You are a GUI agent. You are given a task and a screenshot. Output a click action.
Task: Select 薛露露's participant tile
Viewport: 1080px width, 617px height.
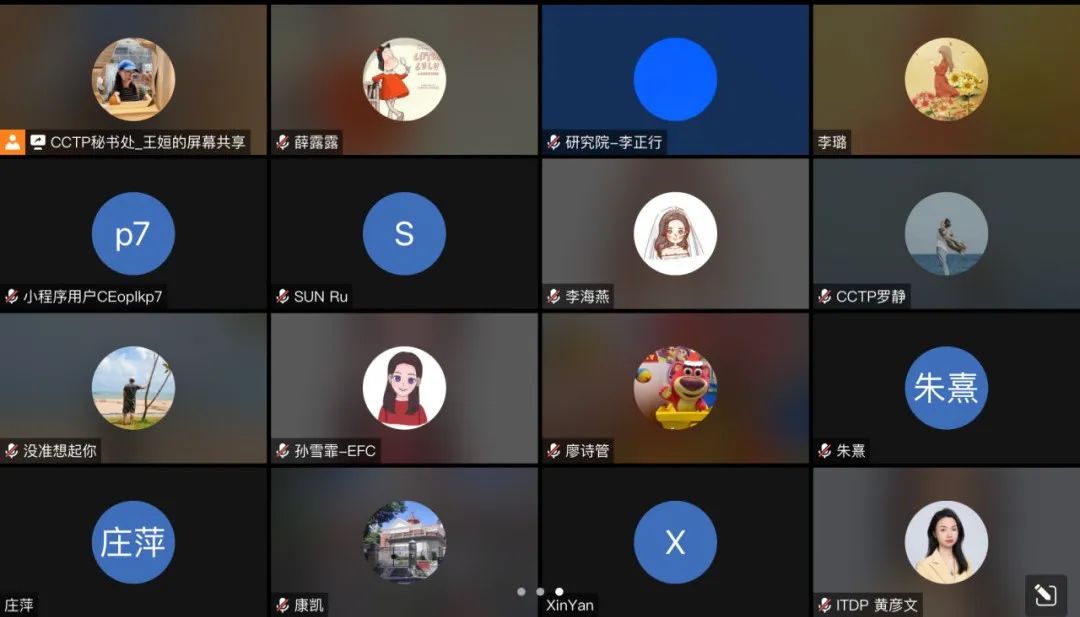click(x=404, y=80)
